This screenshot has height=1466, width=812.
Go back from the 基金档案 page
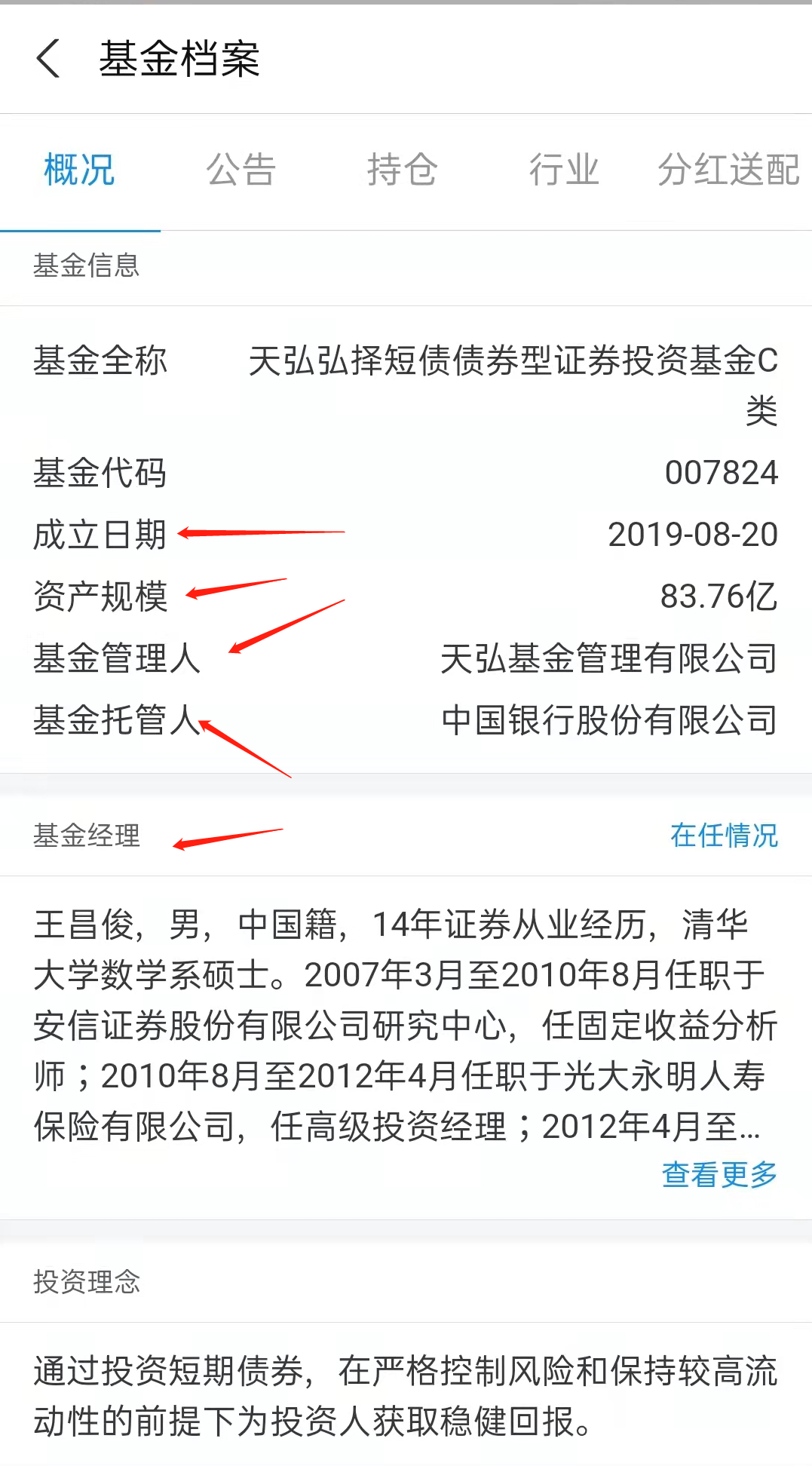(48, 59)
